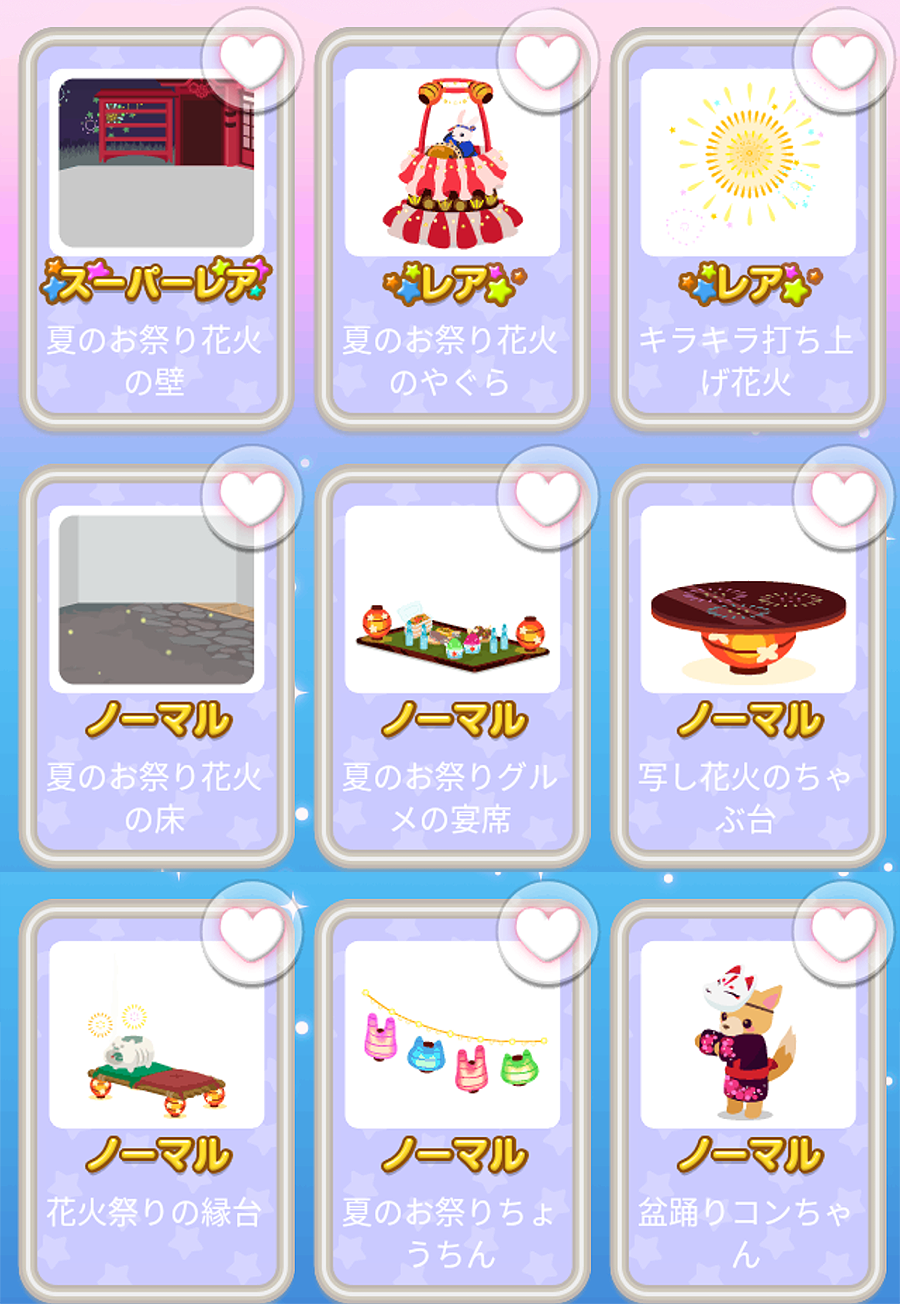The image size is (900, 1304).
Task: Like the 夏のお祭り花火の床 item
Action: [252, 494]
